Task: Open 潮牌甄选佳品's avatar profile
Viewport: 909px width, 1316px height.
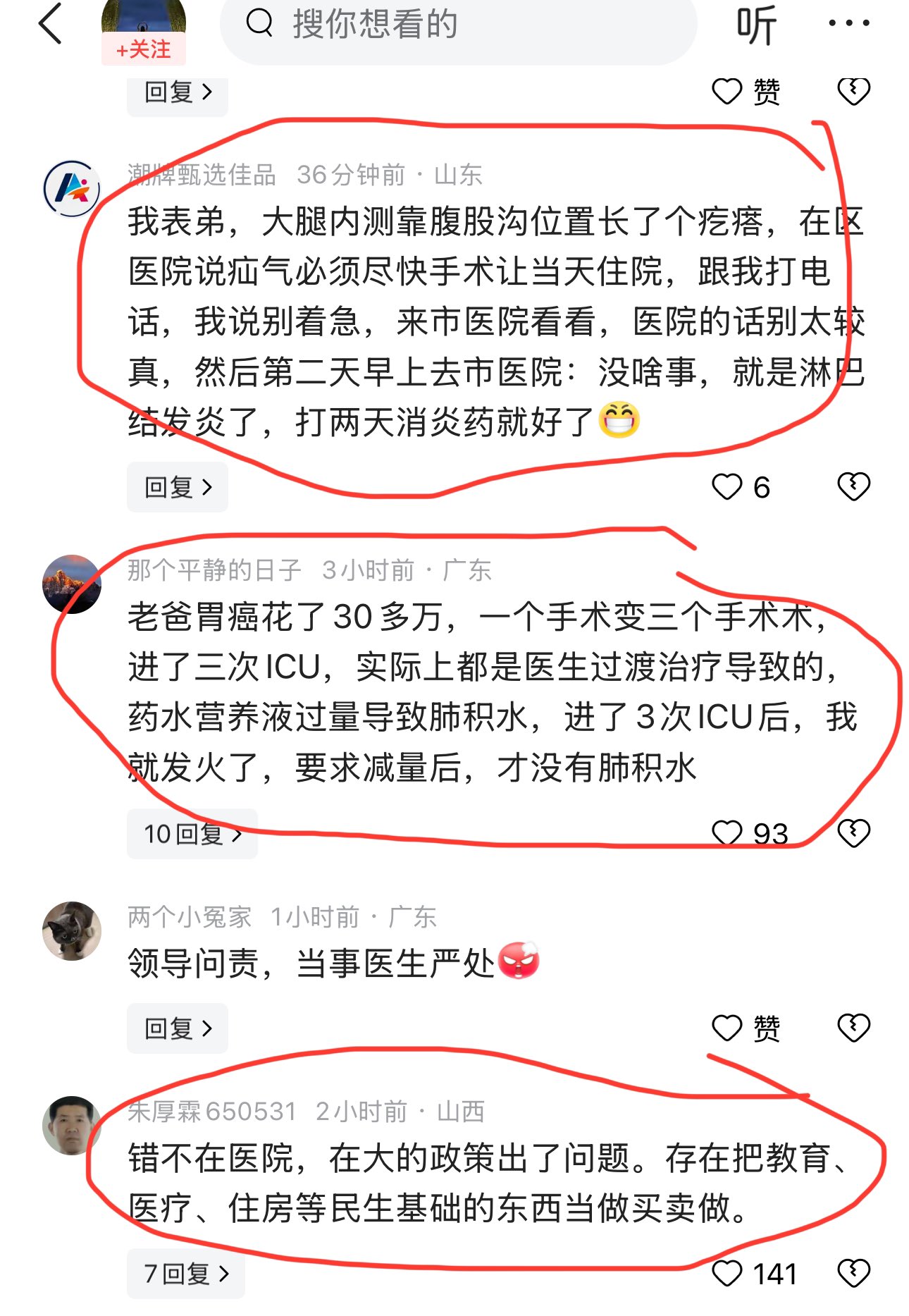Action: click(72, 189)
